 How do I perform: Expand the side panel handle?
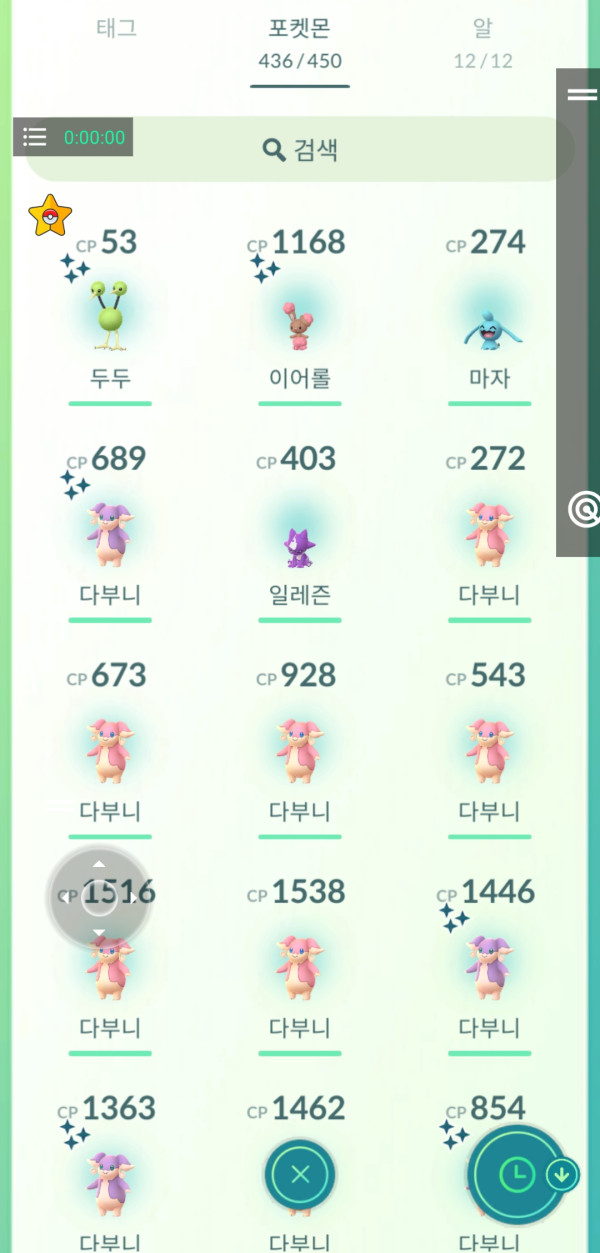click(x=581, y=94)
